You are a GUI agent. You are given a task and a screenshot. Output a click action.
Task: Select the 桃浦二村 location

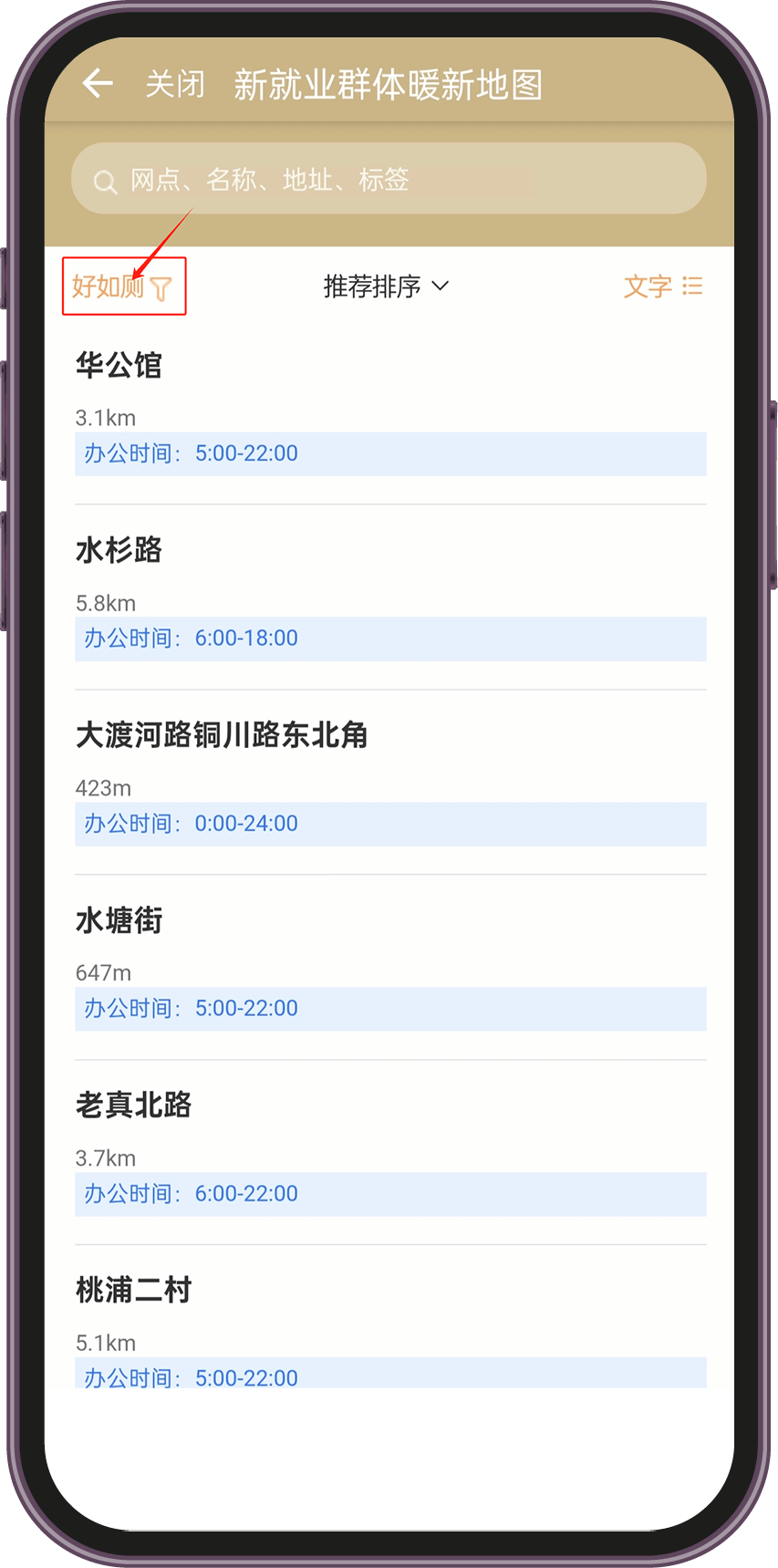(133, 1291)
